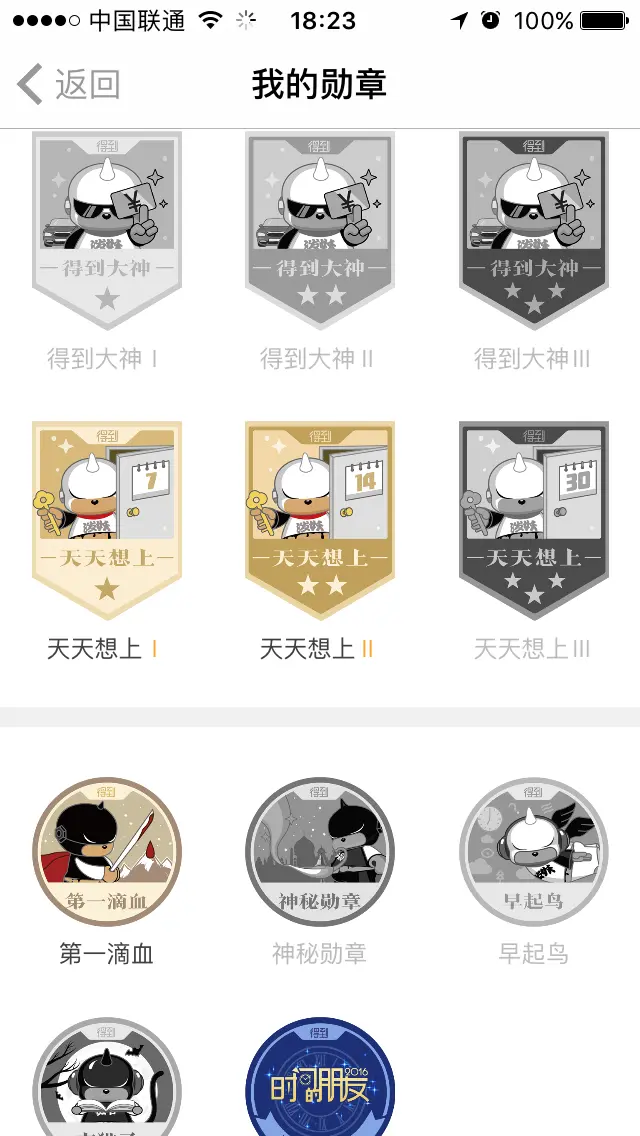This screenshot has height=1136, width=640.
Task: Open the grey owl medal at the bottom
Action: pos(107,1080)
